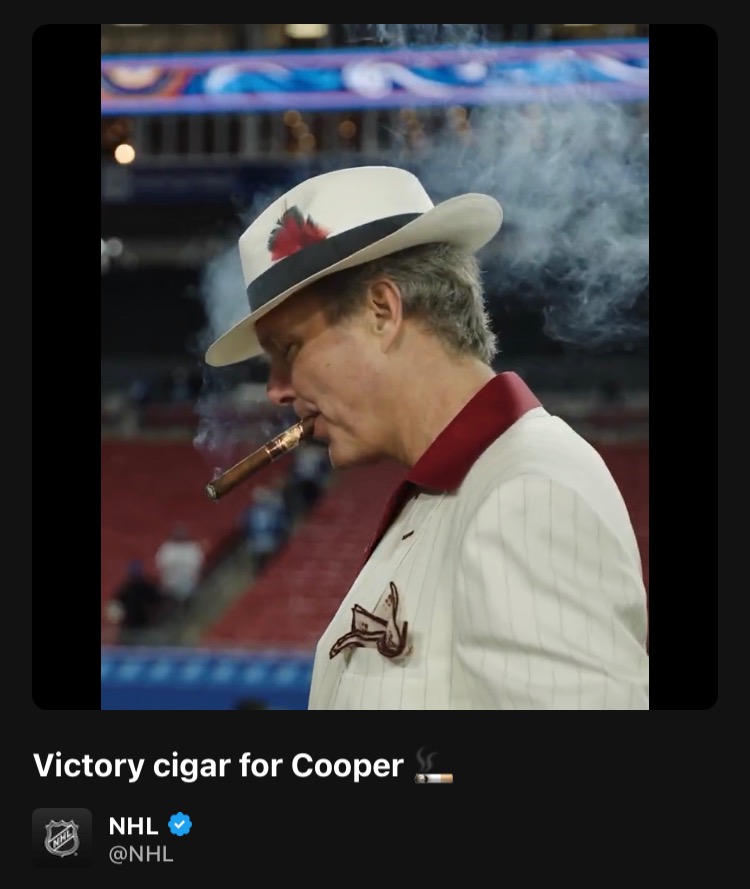Visit the @NHL account page

[141, 855]
